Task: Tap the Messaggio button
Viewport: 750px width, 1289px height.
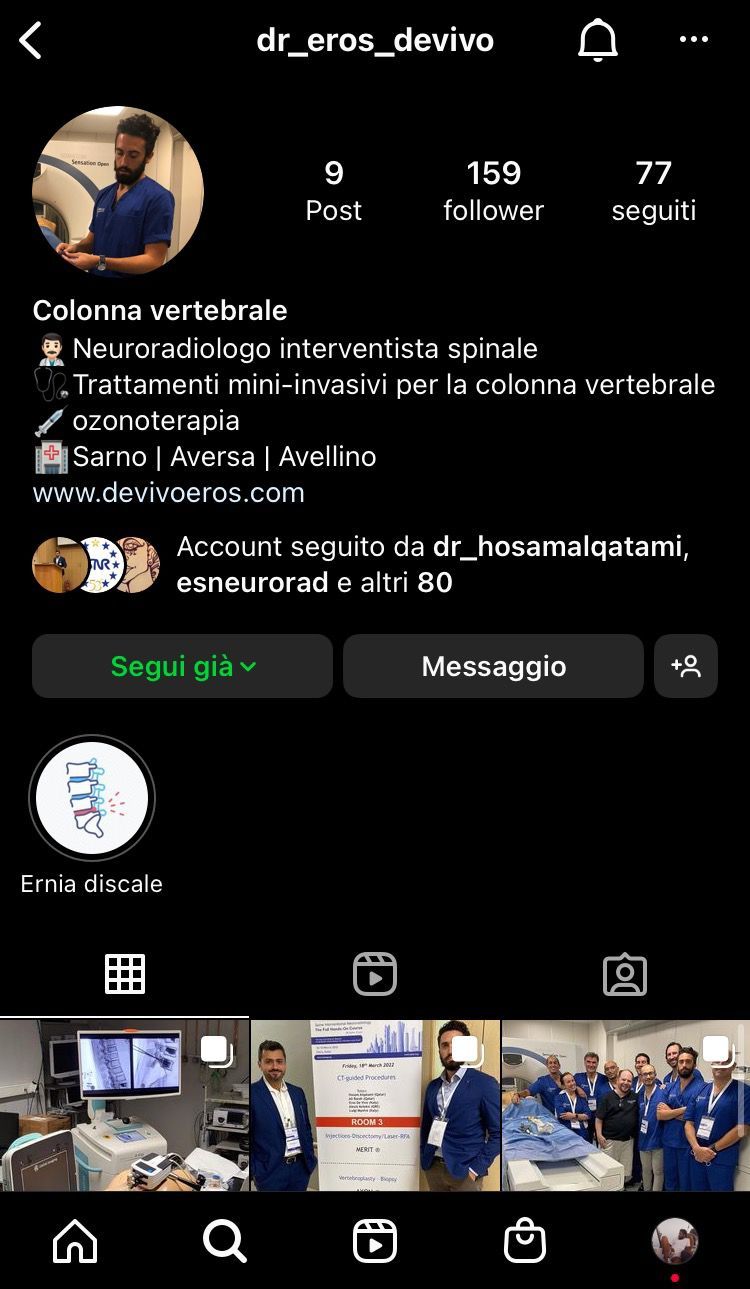Action: 493,666
